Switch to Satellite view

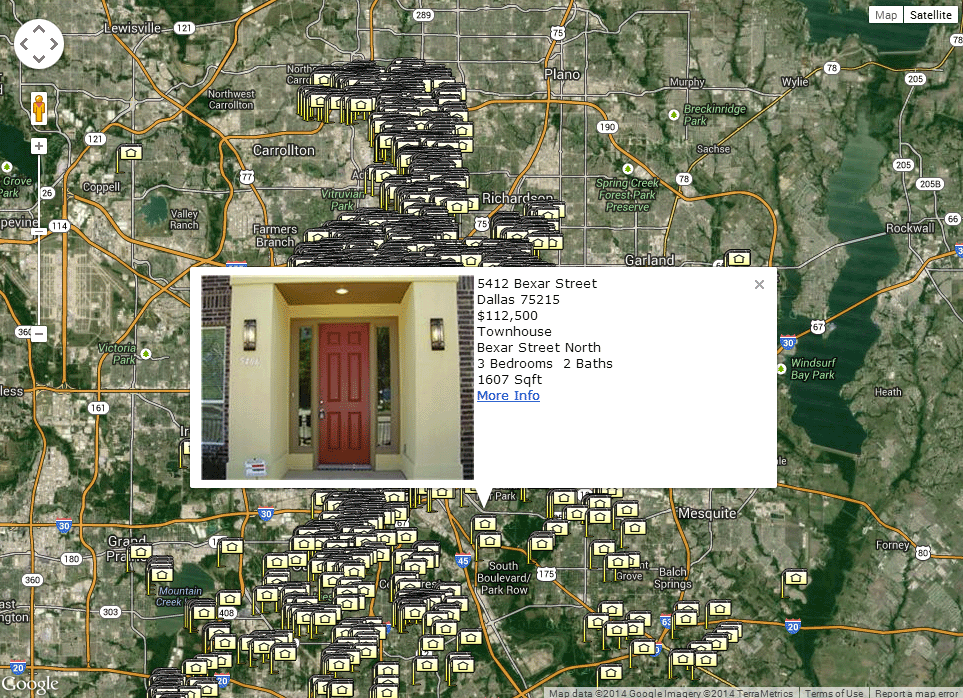click(930, 14)
